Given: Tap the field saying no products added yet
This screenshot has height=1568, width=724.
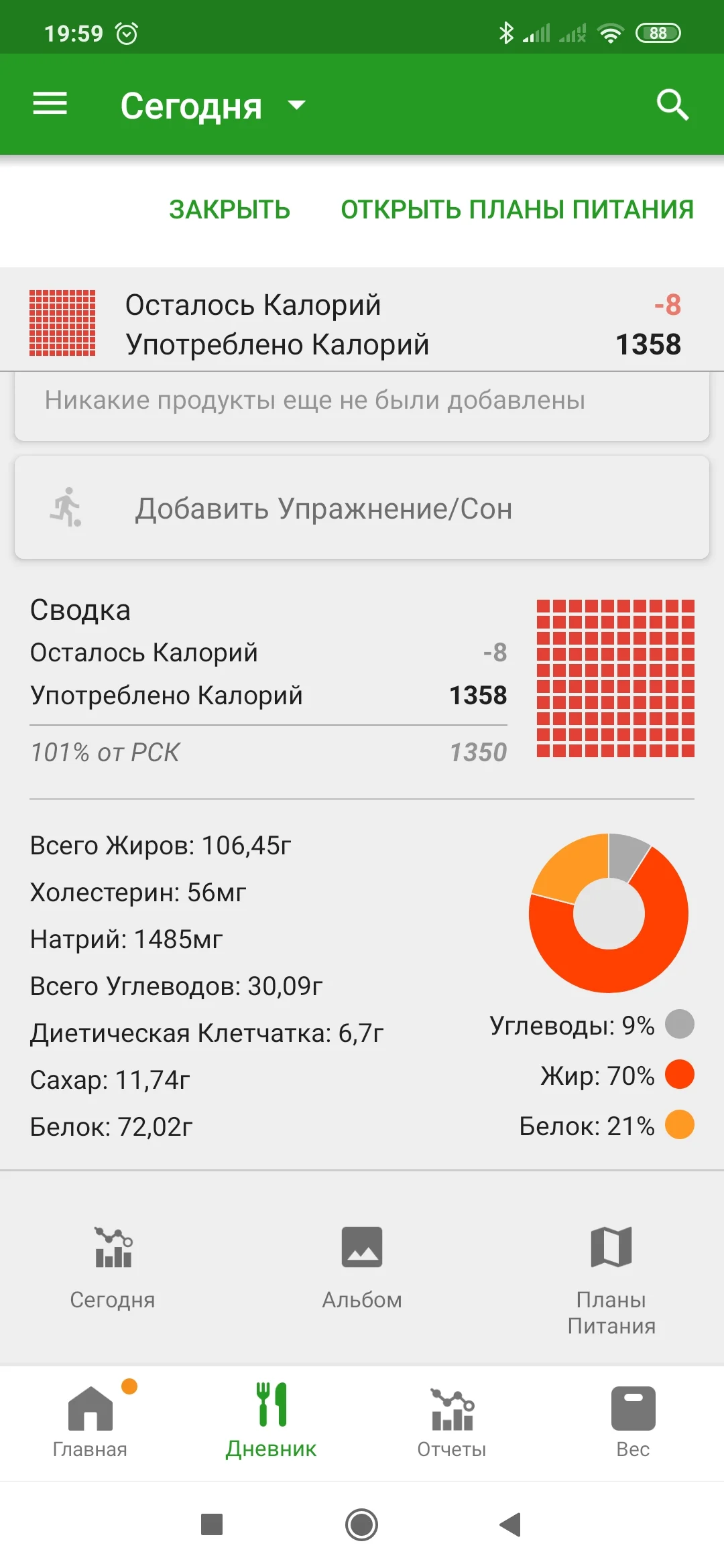Looking at the screenshot, I should point(362,400).
